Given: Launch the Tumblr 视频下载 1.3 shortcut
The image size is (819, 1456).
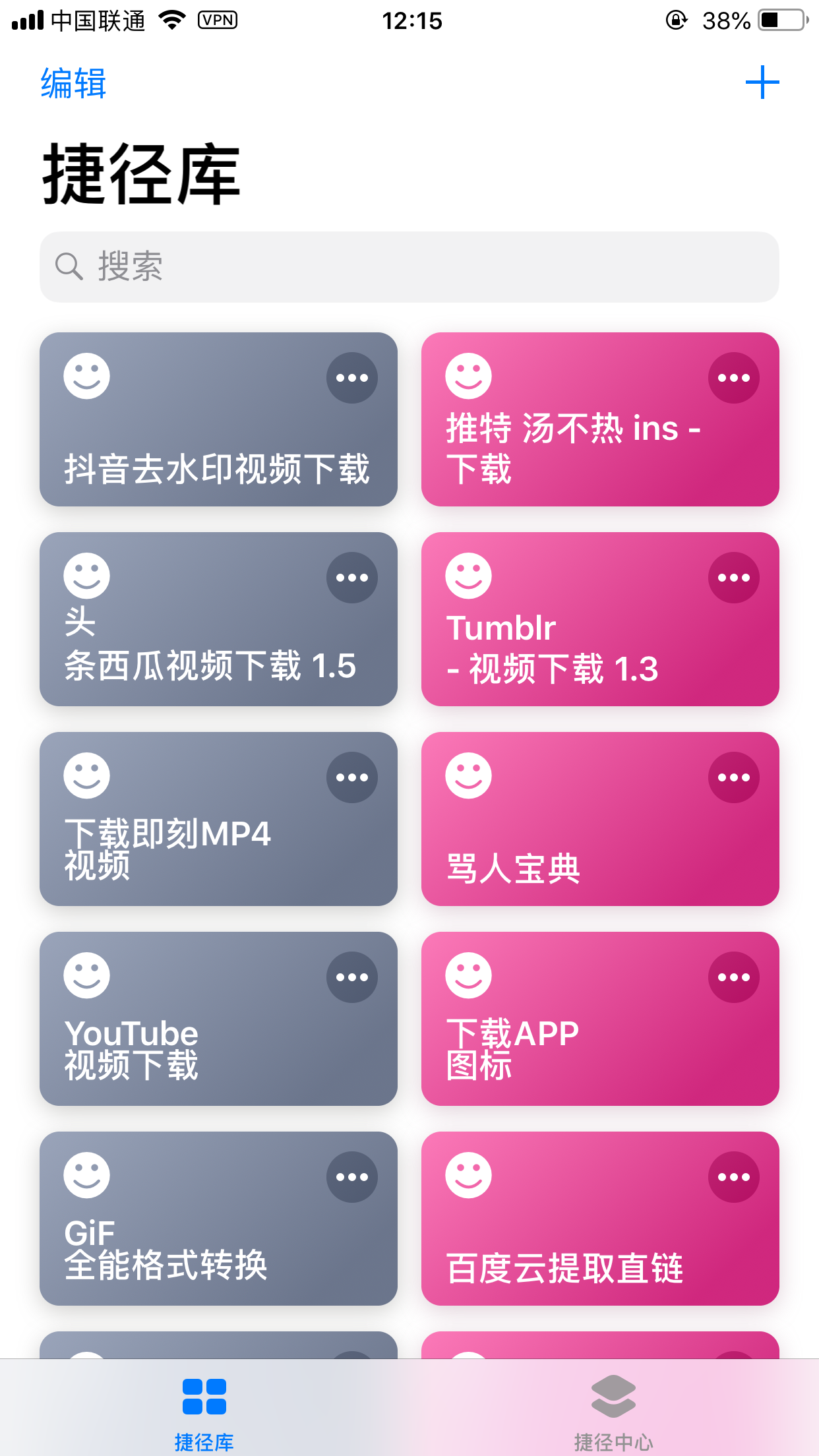Looking at the screenshot, I should (600, 619).
